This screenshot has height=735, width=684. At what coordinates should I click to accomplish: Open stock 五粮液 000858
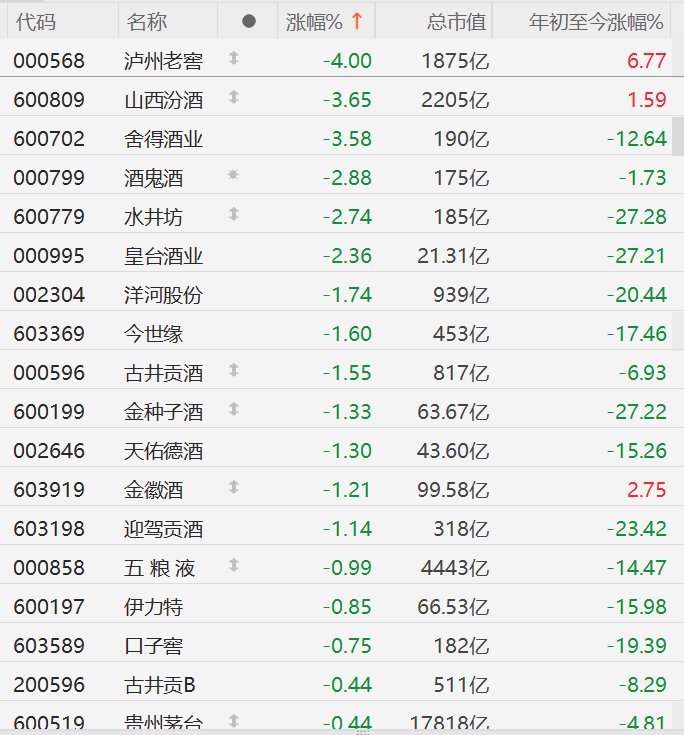159,568
